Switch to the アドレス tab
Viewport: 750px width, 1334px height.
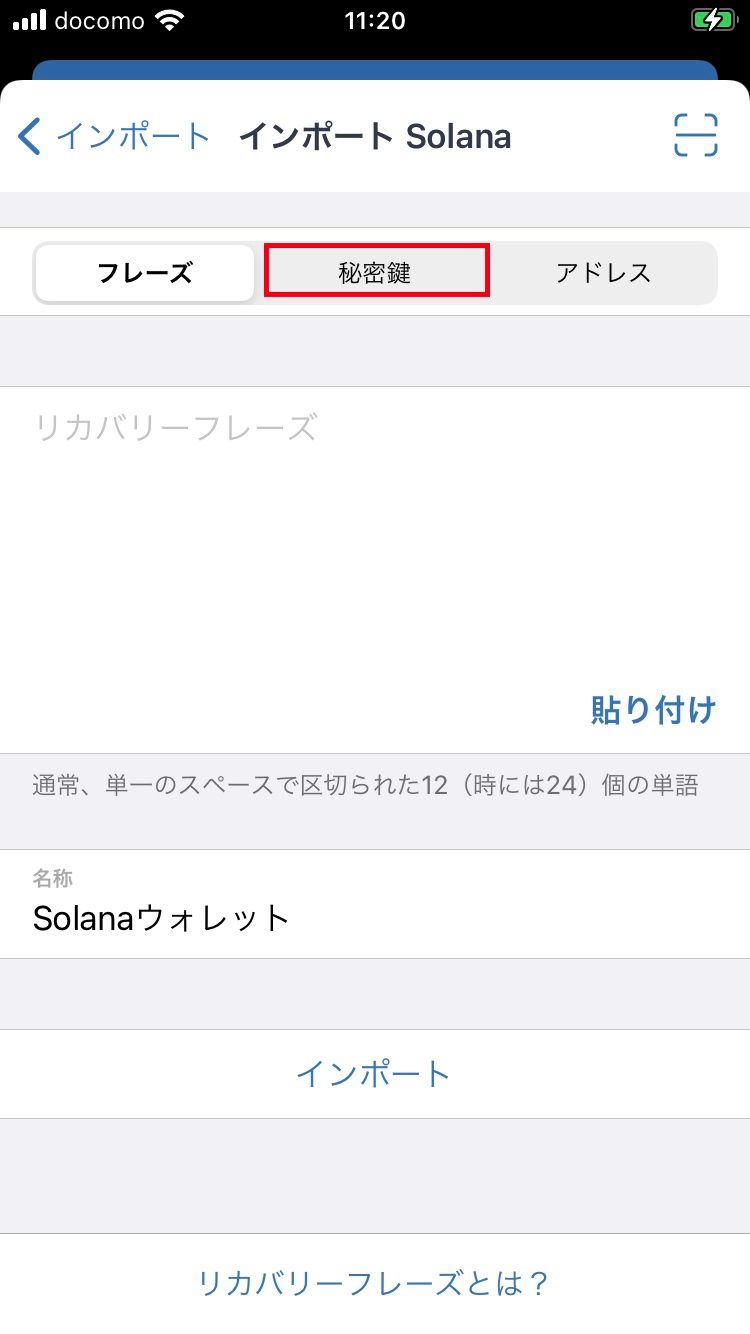pyautogui.click(x=603, y=273)
